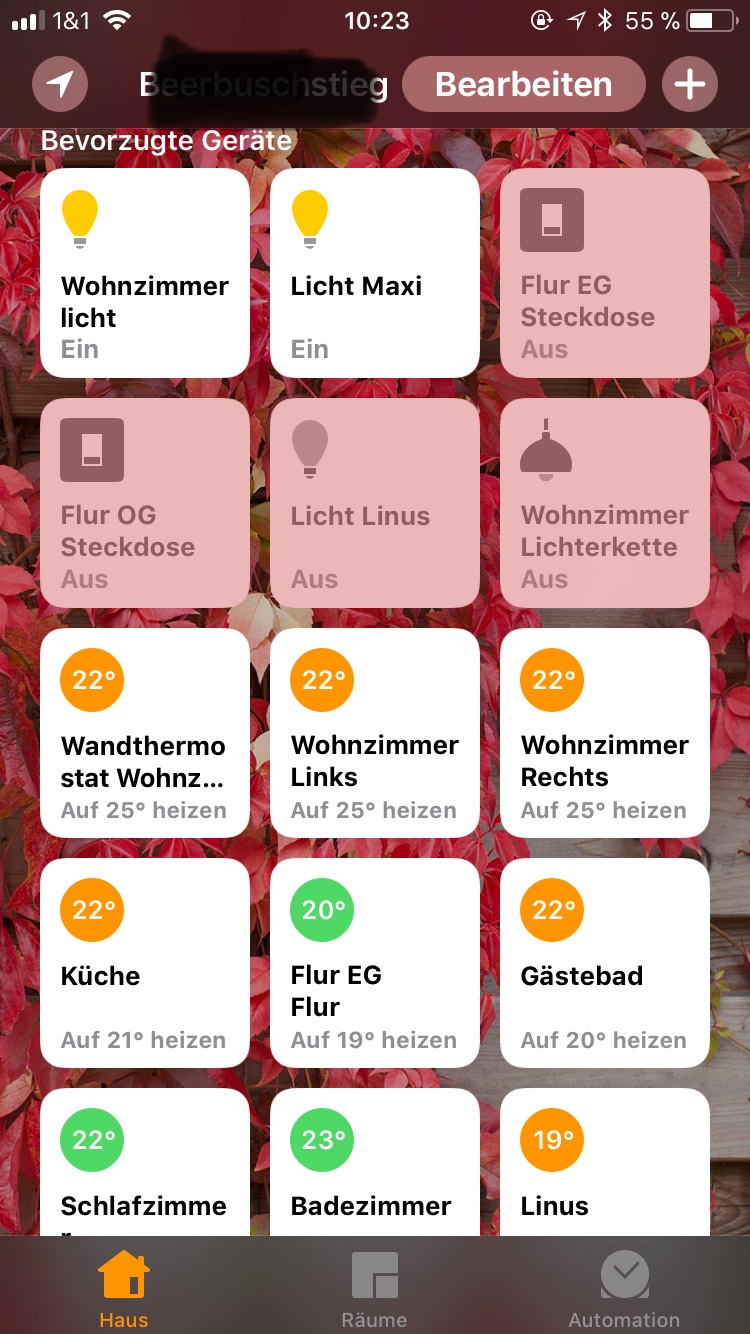Turn on Flur OG Steckdose
This screenshot has height=1334, width=750.
click(x=145, y=503)
